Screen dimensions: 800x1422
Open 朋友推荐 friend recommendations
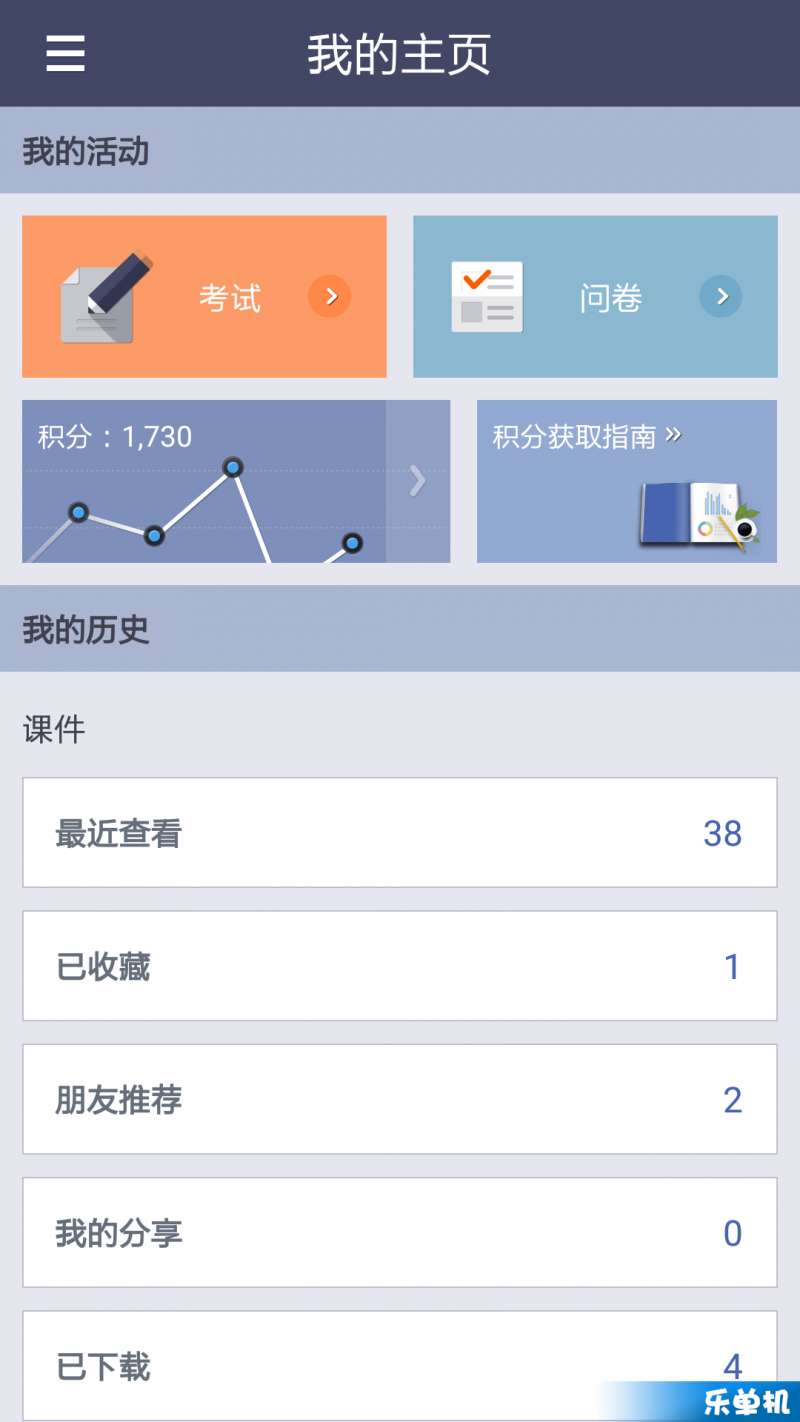pos(400,1099)
